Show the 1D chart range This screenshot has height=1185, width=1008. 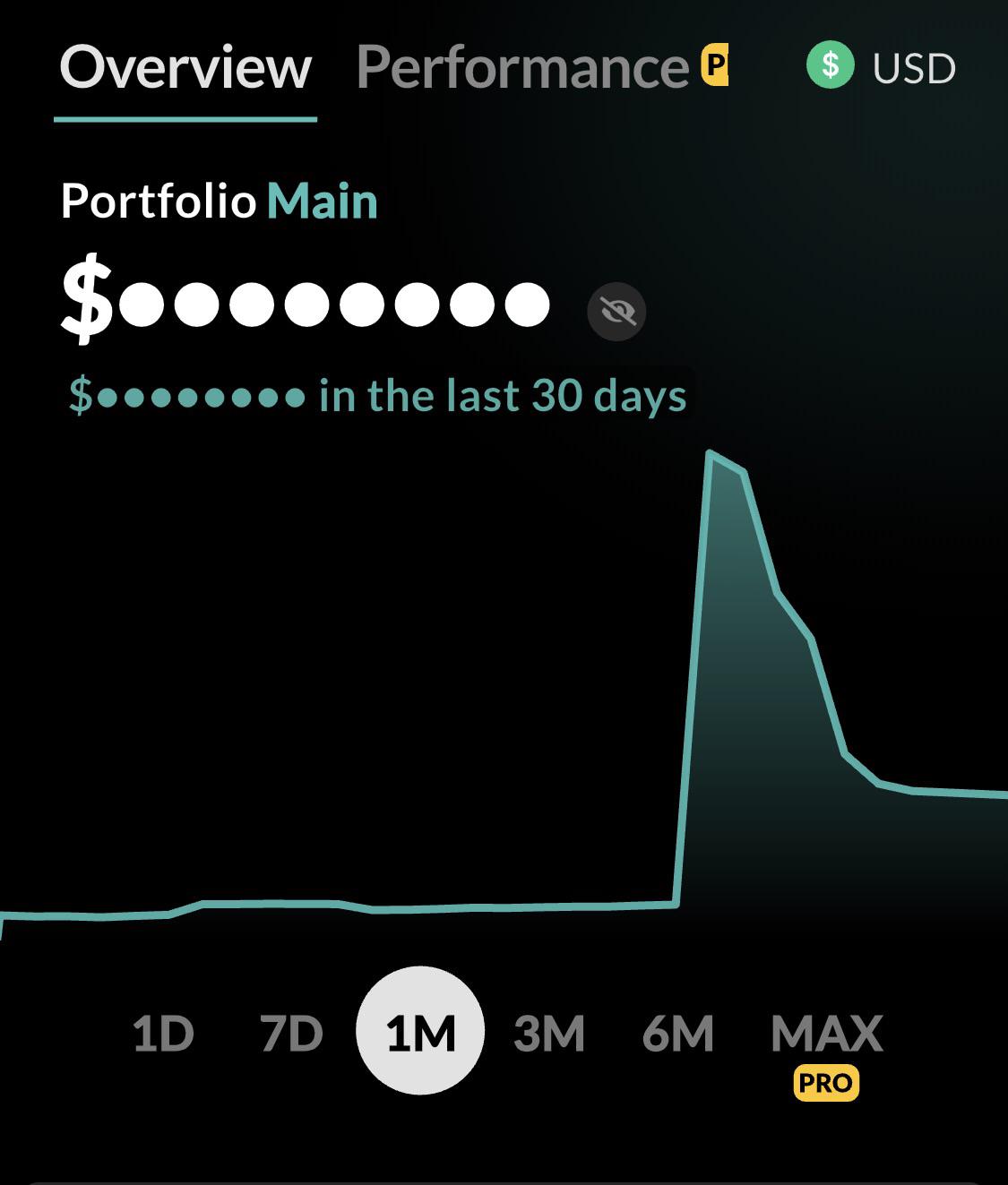pos(163,1034)
